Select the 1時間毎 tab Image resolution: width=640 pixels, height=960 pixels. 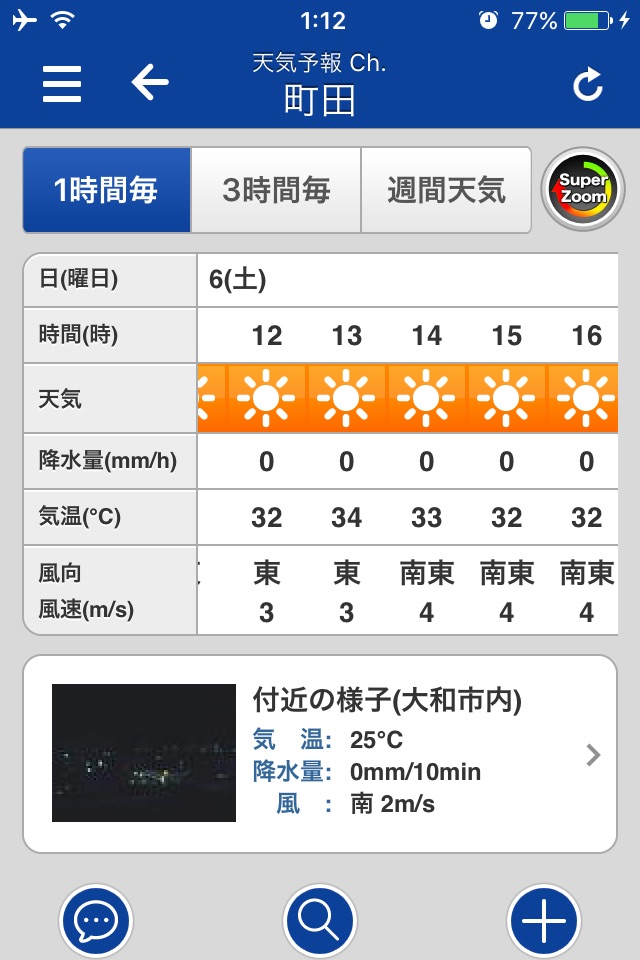107,190
